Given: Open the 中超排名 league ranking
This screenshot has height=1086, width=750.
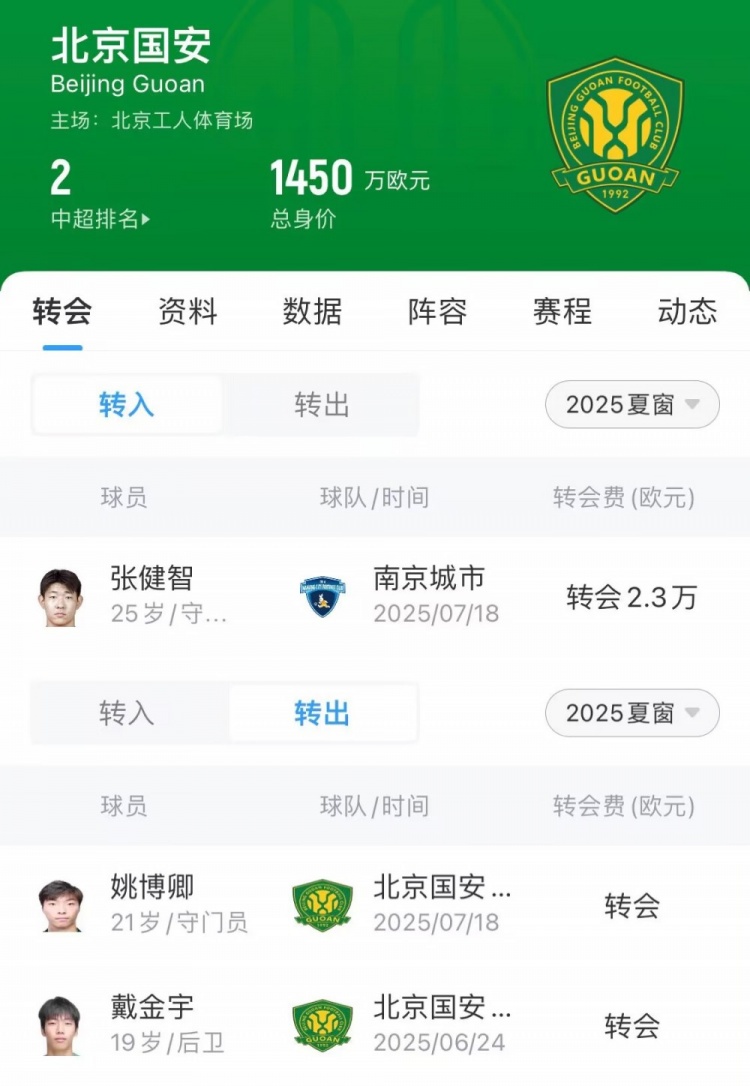Looking at the screenshot, I should coord(100,219).
